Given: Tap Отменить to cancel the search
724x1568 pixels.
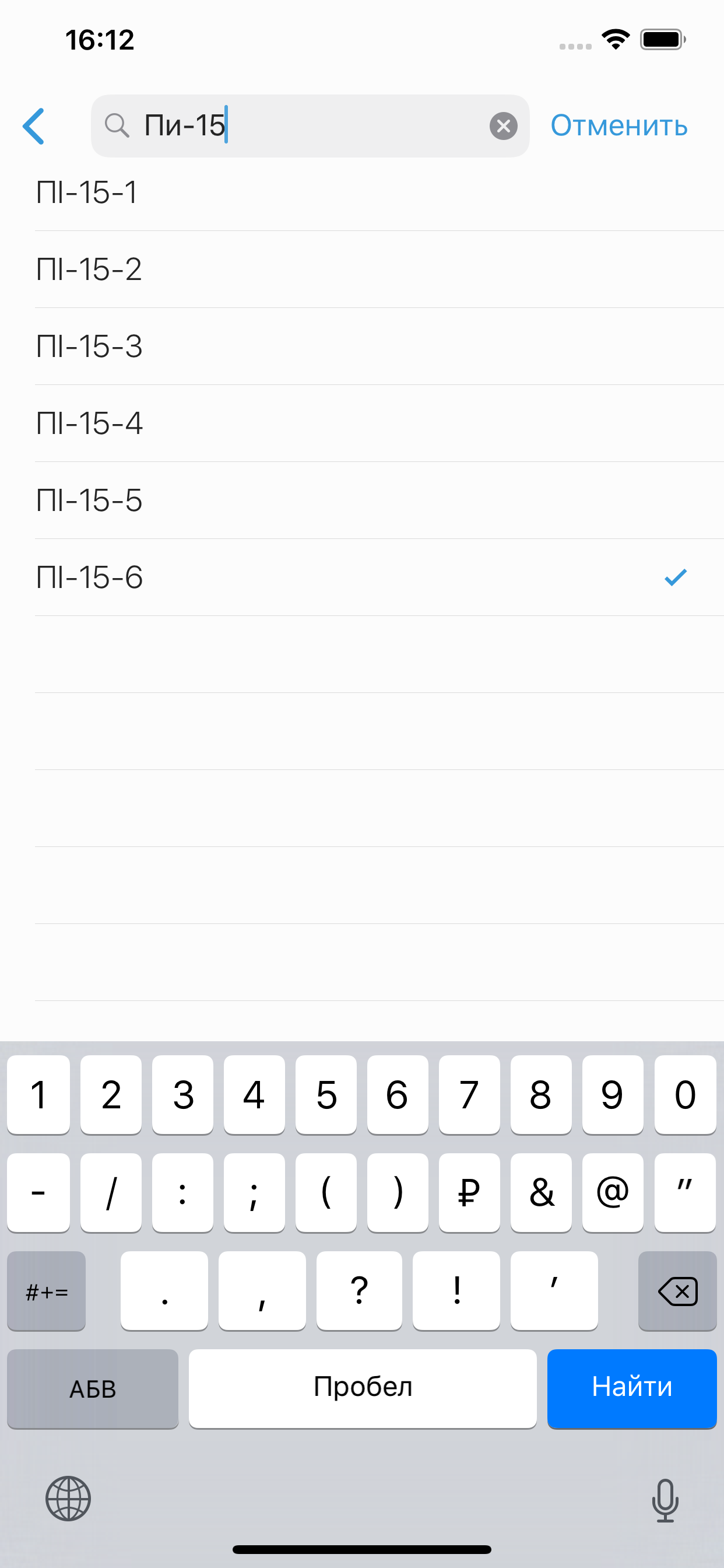Looking at the screenshot, I should (x=618, y=126).
